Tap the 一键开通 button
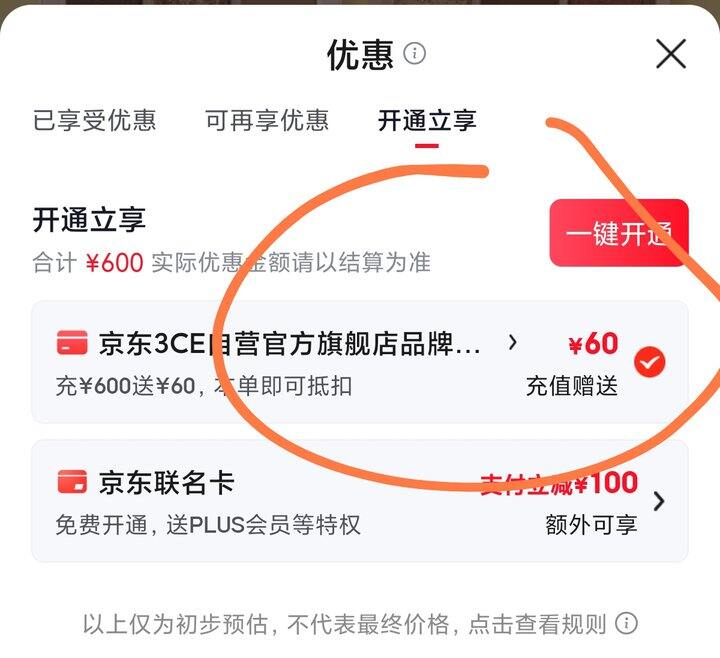The image size is (720, 658). coord(619,233)
